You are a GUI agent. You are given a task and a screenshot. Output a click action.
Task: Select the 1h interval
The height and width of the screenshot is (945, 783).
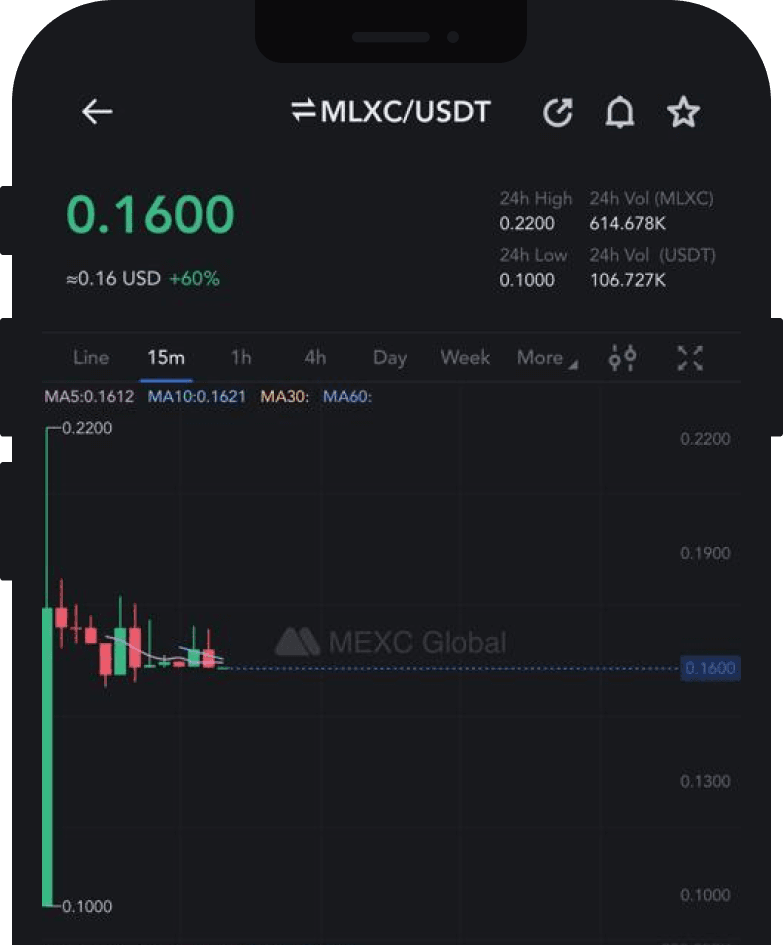[x=241, y=357]
